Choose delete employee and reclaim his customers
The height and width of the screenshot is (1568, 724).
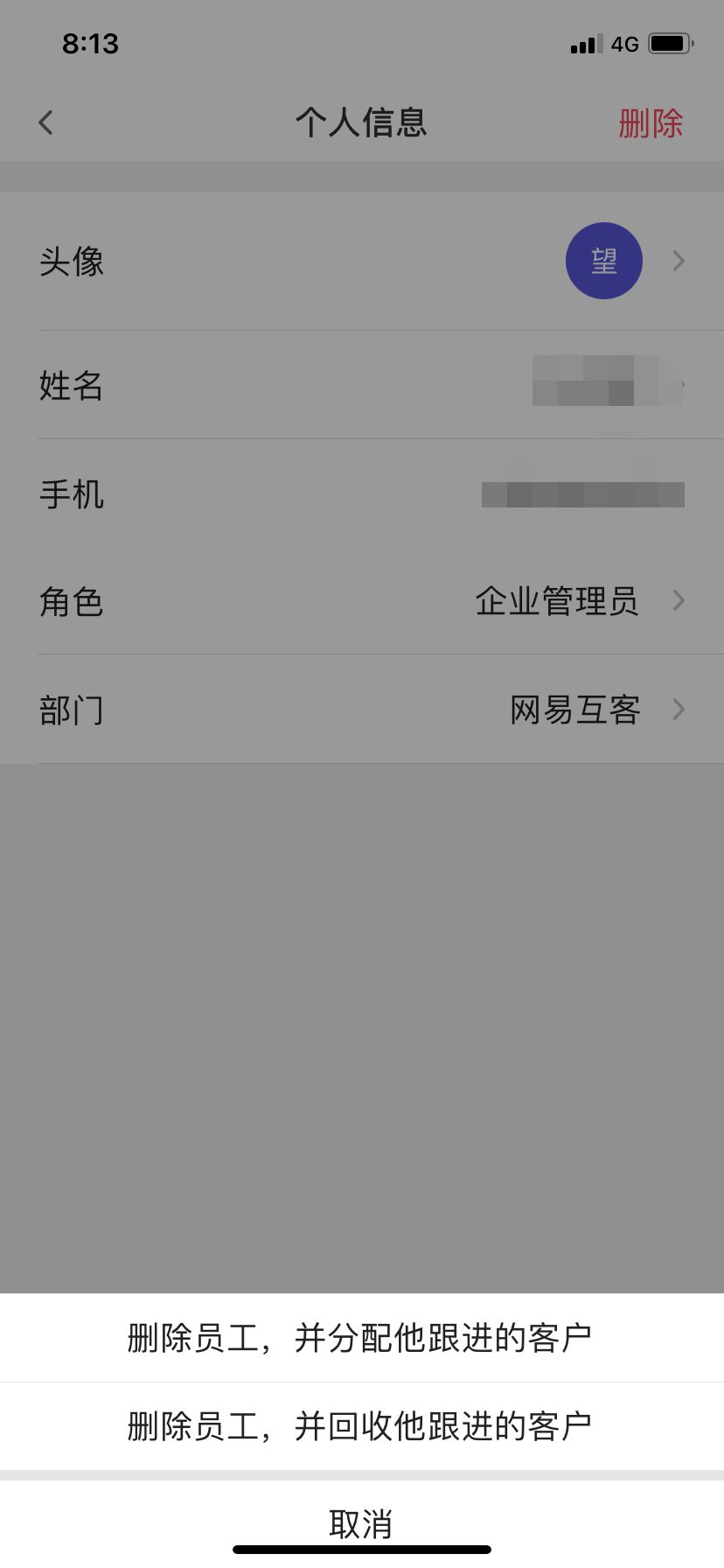click(362, 1426)
